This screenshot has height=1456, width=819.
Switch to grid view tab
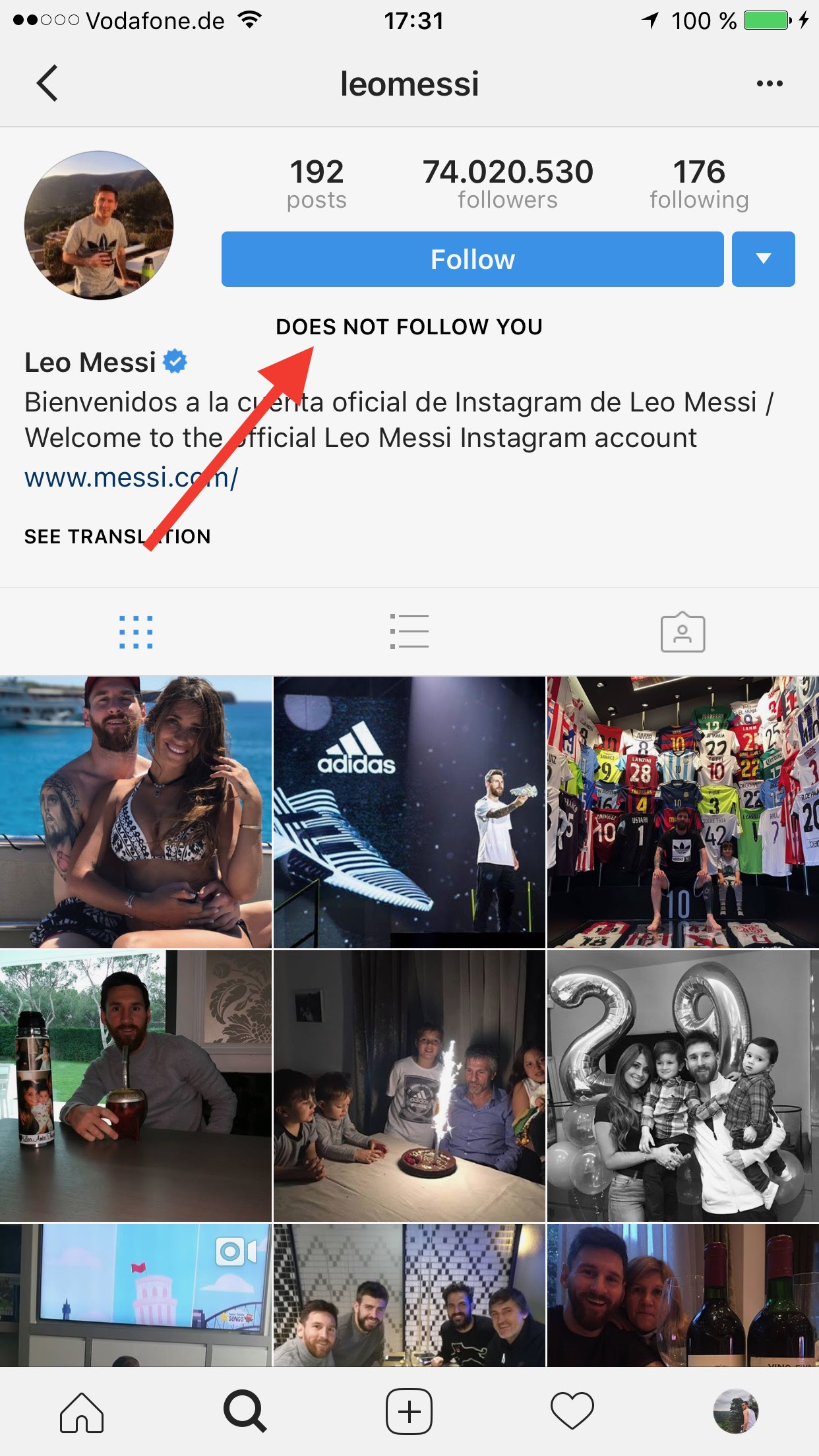tap(136, 632)
